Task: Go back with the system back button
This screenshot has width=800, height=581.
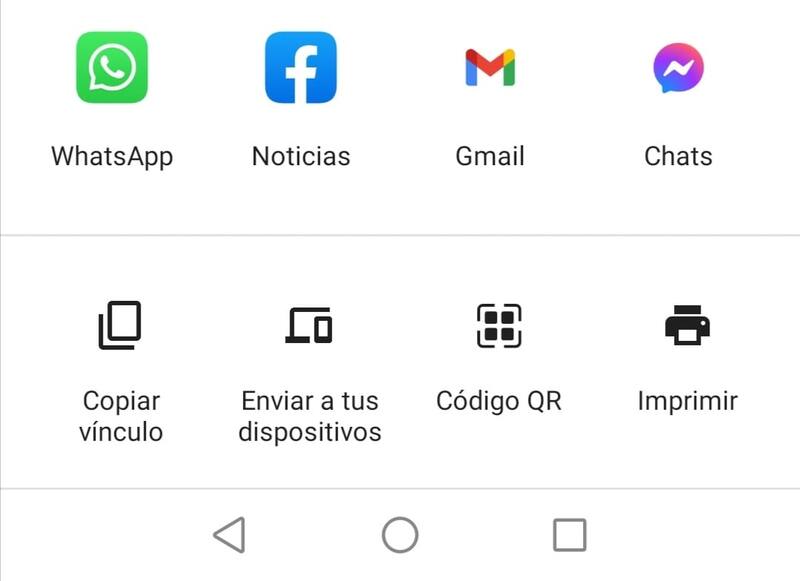Action: 230,536
